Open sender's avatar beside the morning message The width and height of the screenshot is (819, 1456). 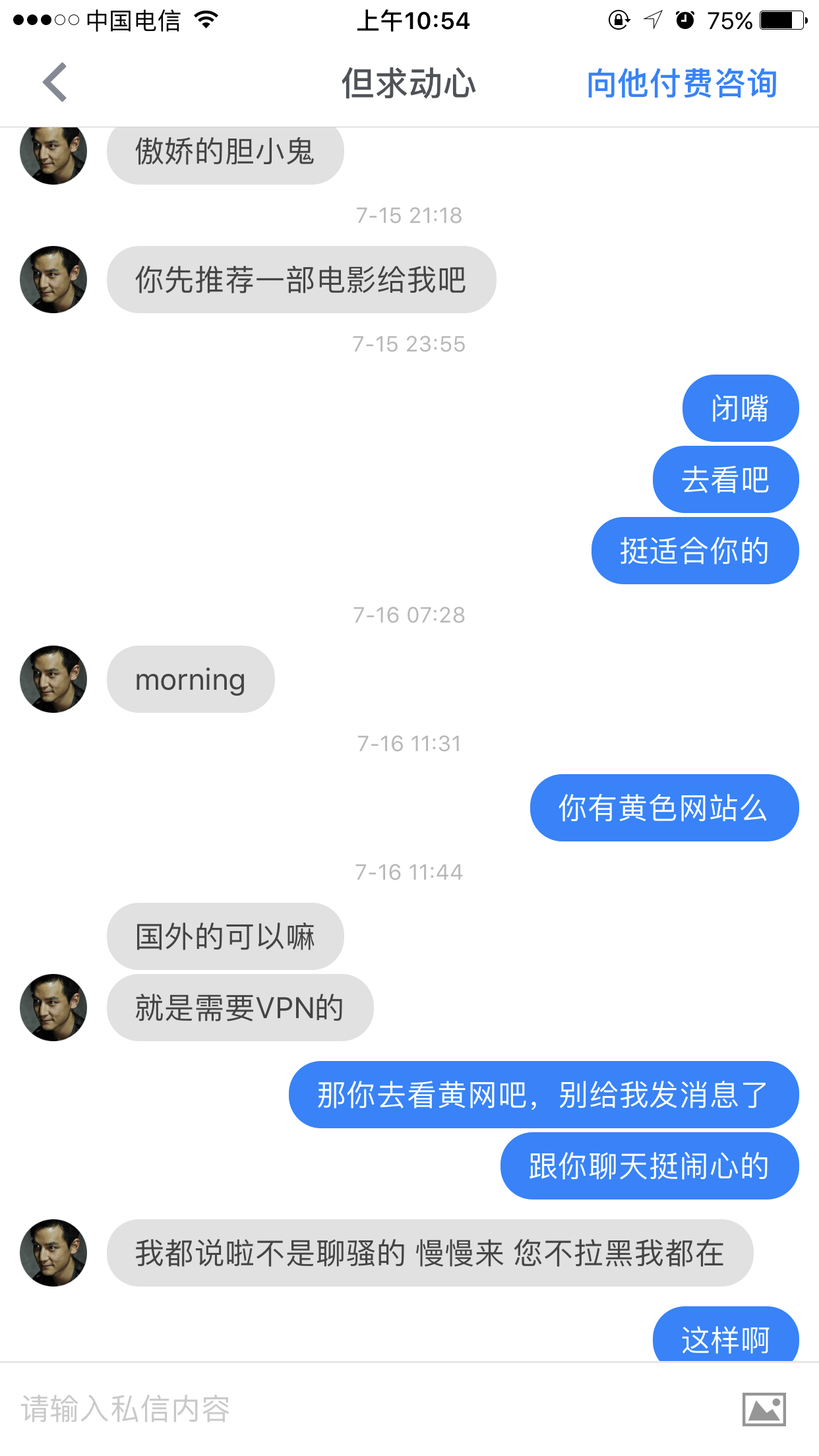(x=53, y=679)
